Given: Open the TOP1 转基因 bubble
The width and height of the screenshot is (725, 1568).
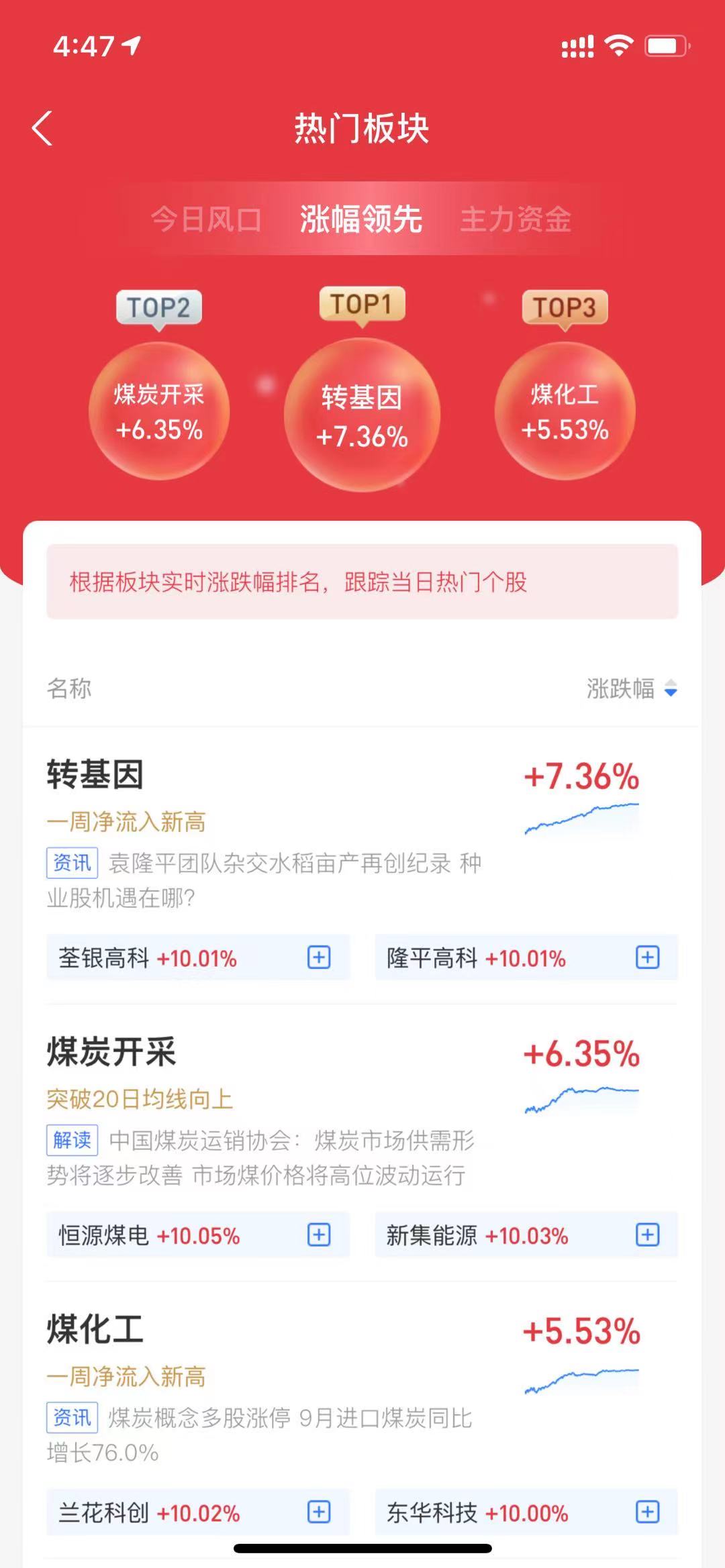Looking at the screenshot, I should [362, 415].
